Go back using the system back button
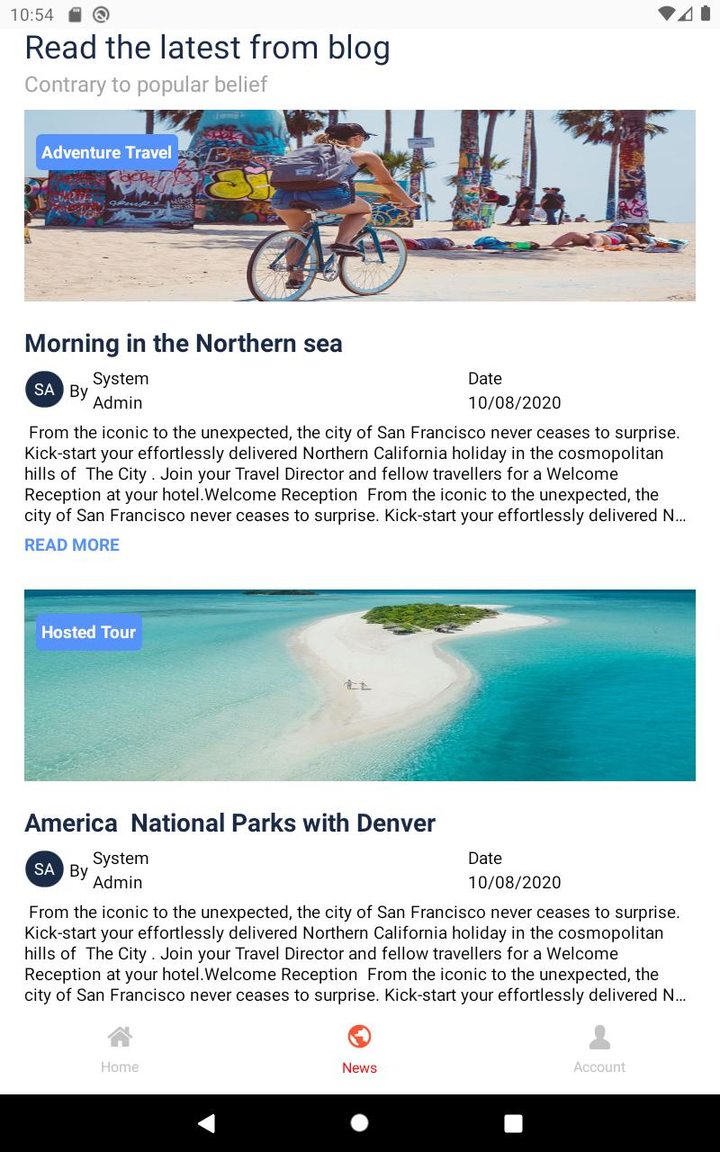Screen dimensions: 720x1152 click(206, 1123)
